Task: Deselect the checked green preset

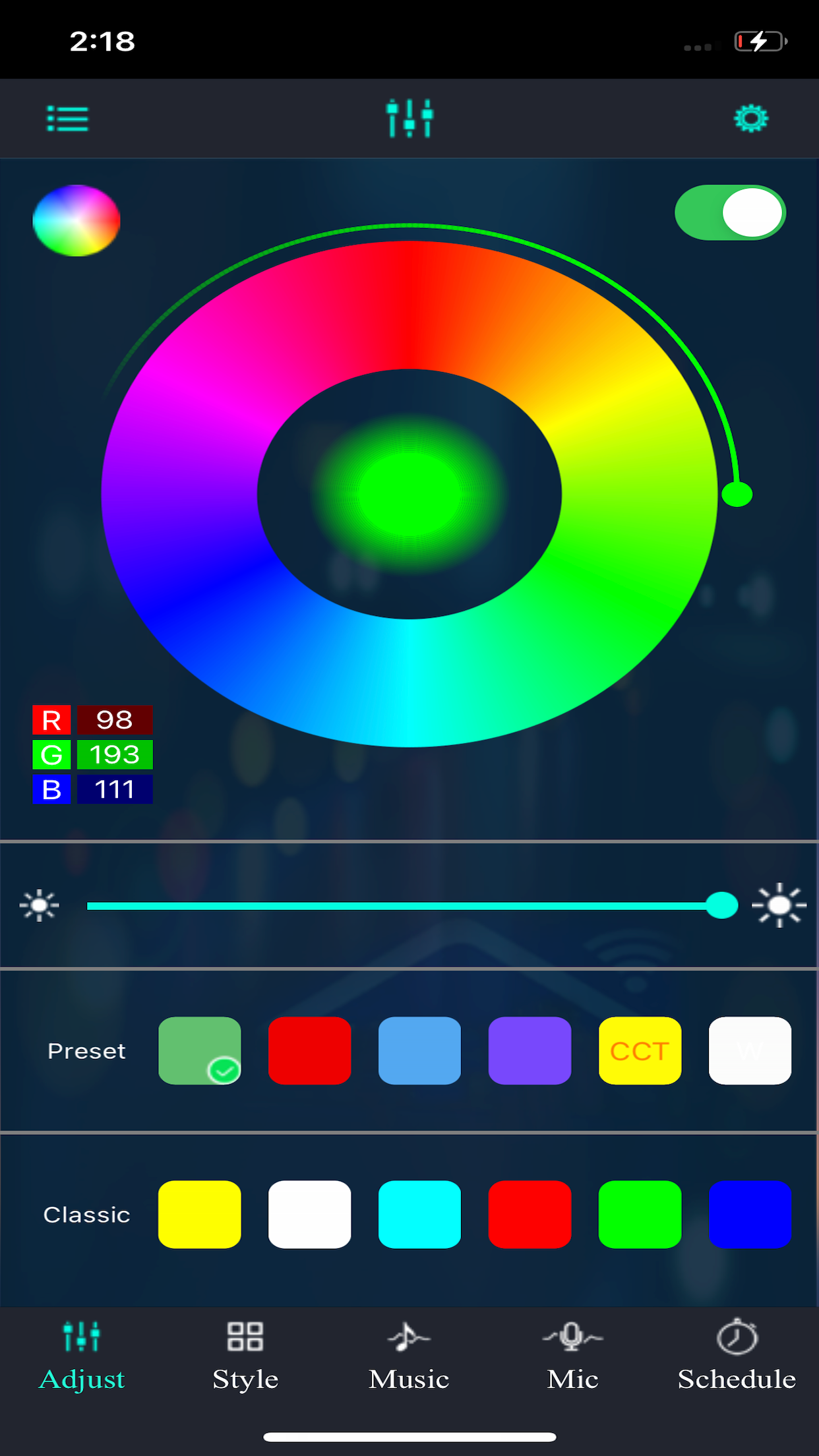Action: 199,1050
